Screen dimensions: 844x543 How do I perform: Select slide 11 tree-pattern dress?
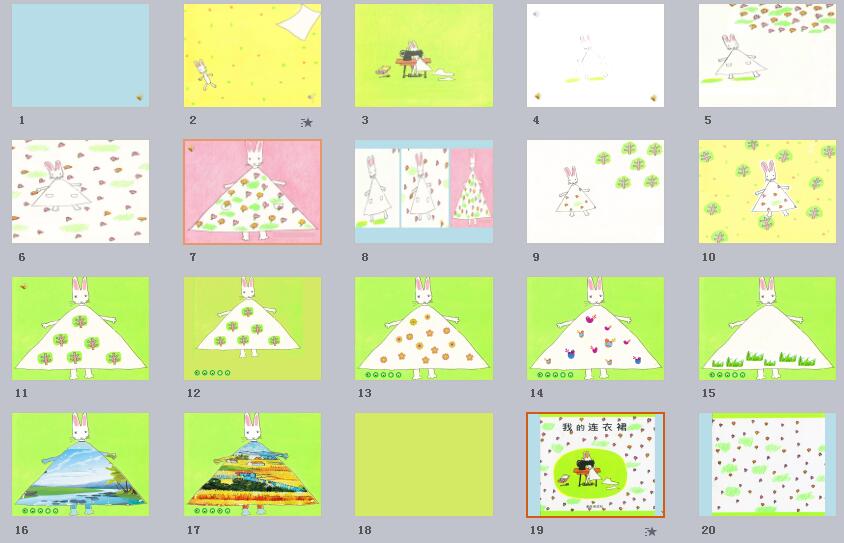pyautogui.click(x=80, y=328)
